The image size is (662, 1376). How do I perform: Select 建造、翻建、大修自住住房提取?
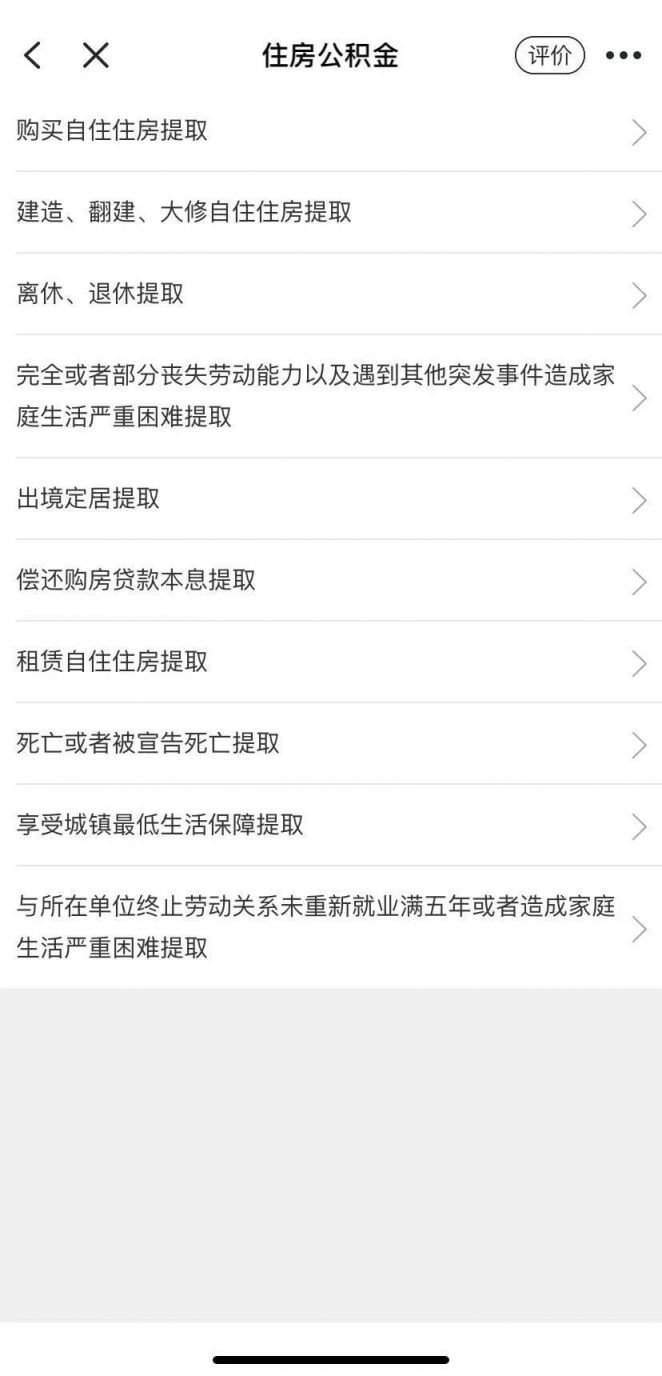click(330, 213)
